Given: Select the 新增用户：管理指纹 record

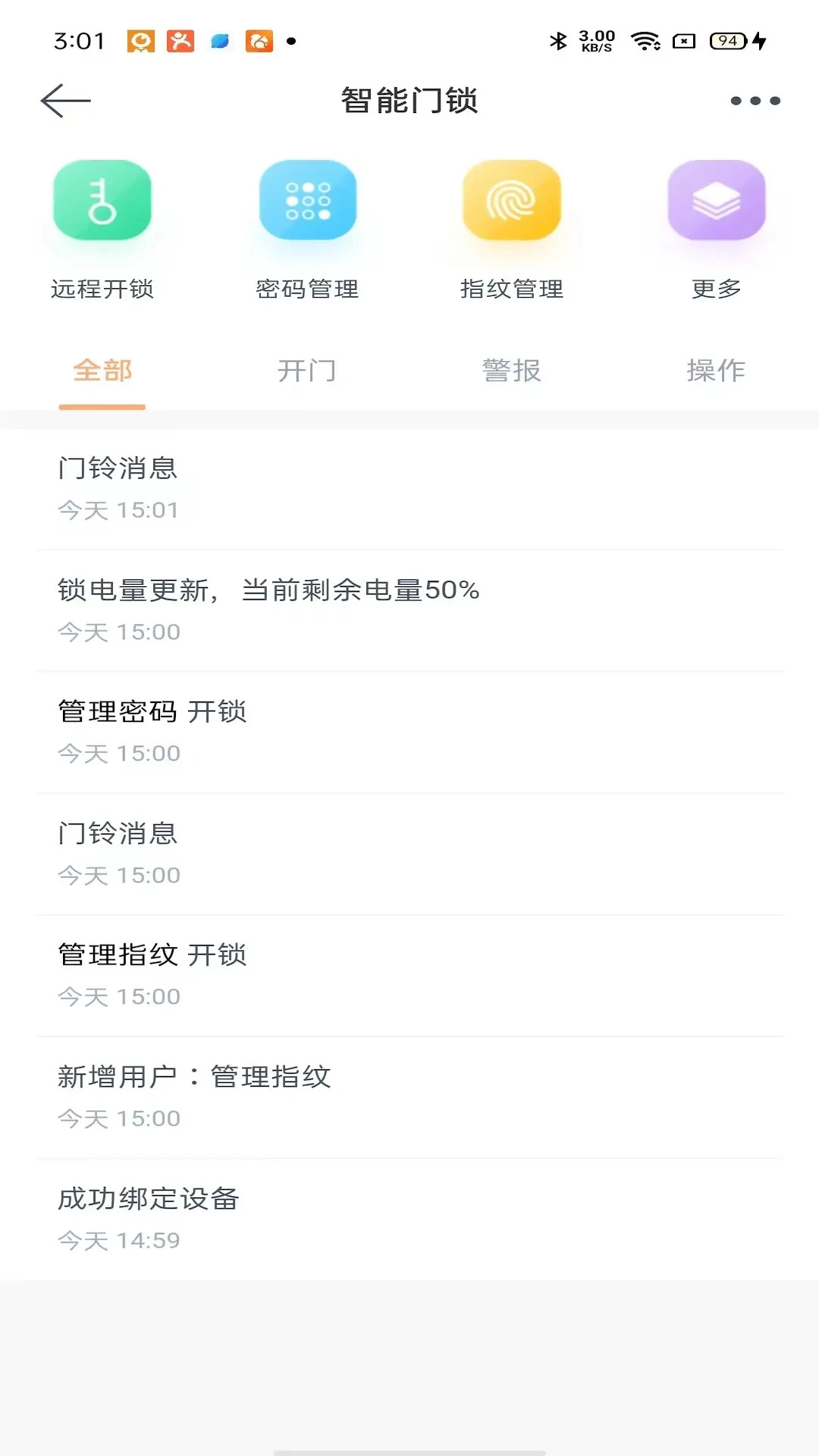Looking at the screenshot, I should click(x=409, y=1095).
